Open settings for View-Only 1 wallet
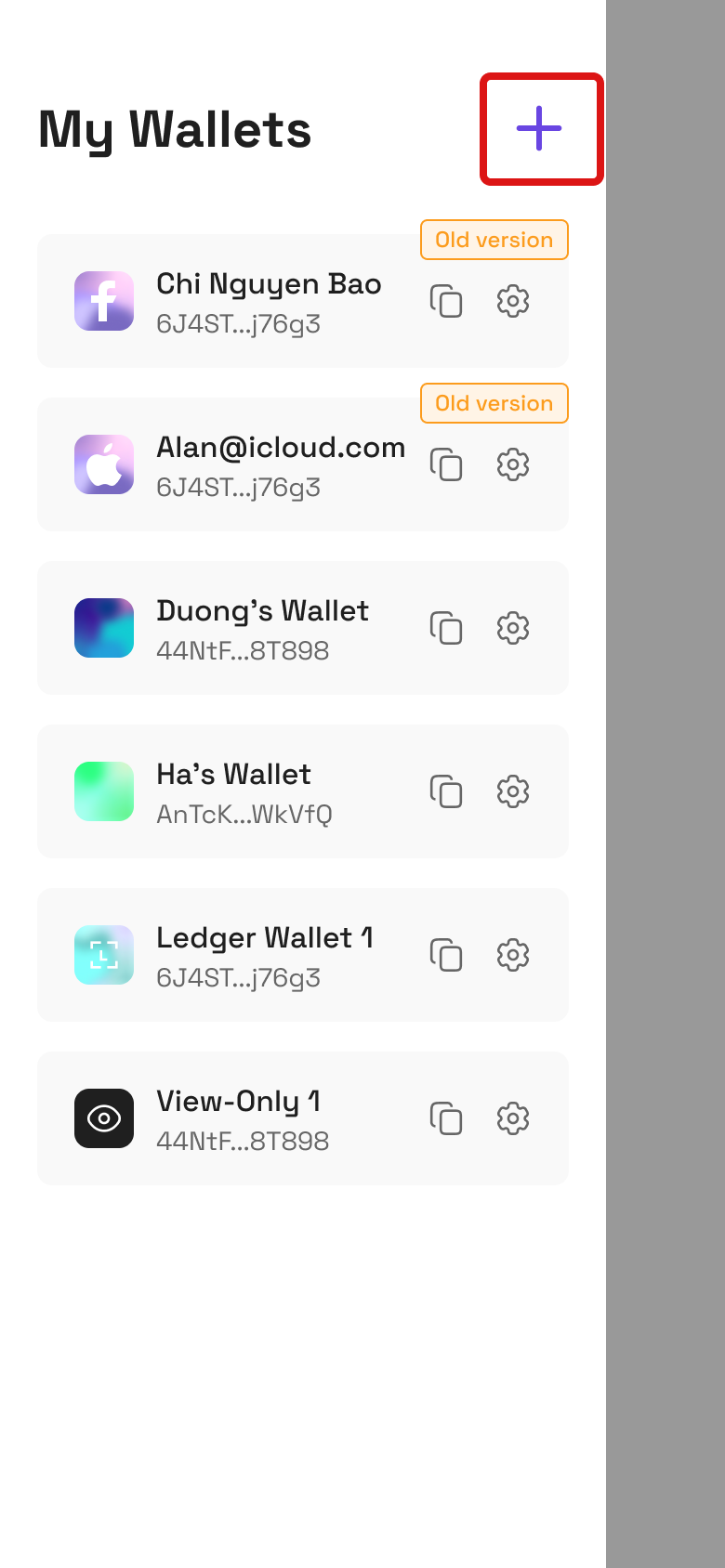The image size is (725, 1568). click(x=513, y=1118)
